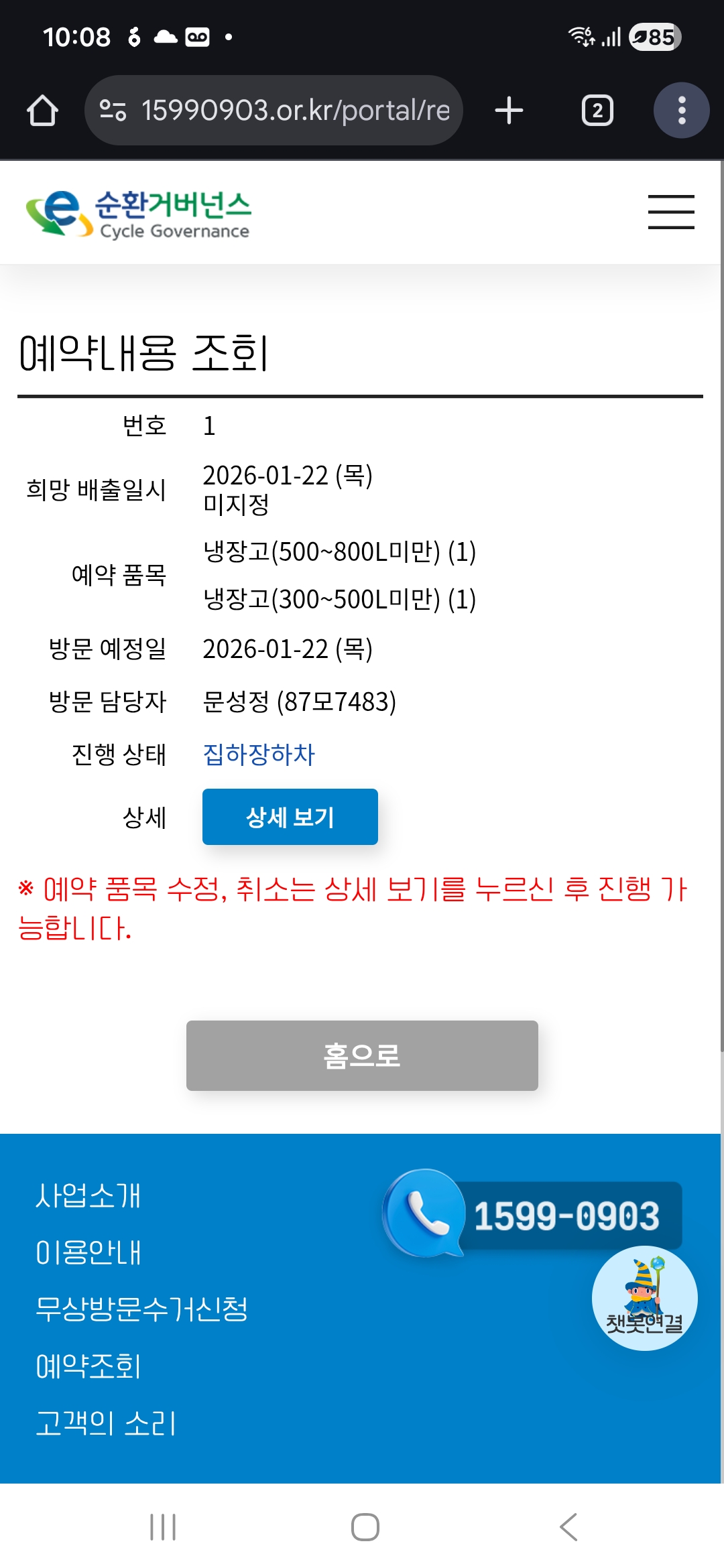Open the 이용안내 footer link
Screen dimensions: 724x1568
(x=88, y=1252)
